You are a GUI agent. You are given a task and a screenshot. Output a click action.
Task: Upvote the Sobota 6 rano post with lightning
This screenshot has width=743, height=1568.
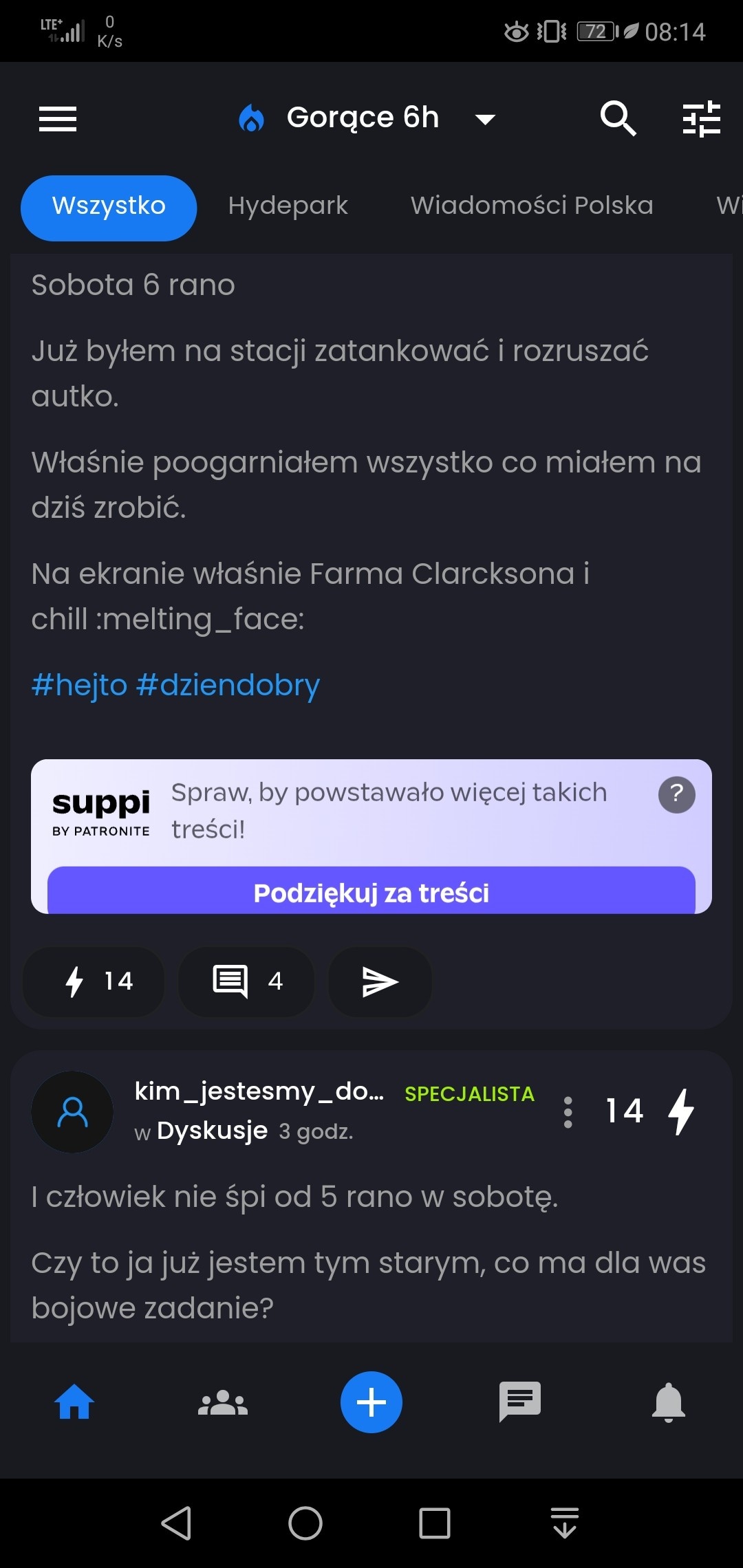94,981
